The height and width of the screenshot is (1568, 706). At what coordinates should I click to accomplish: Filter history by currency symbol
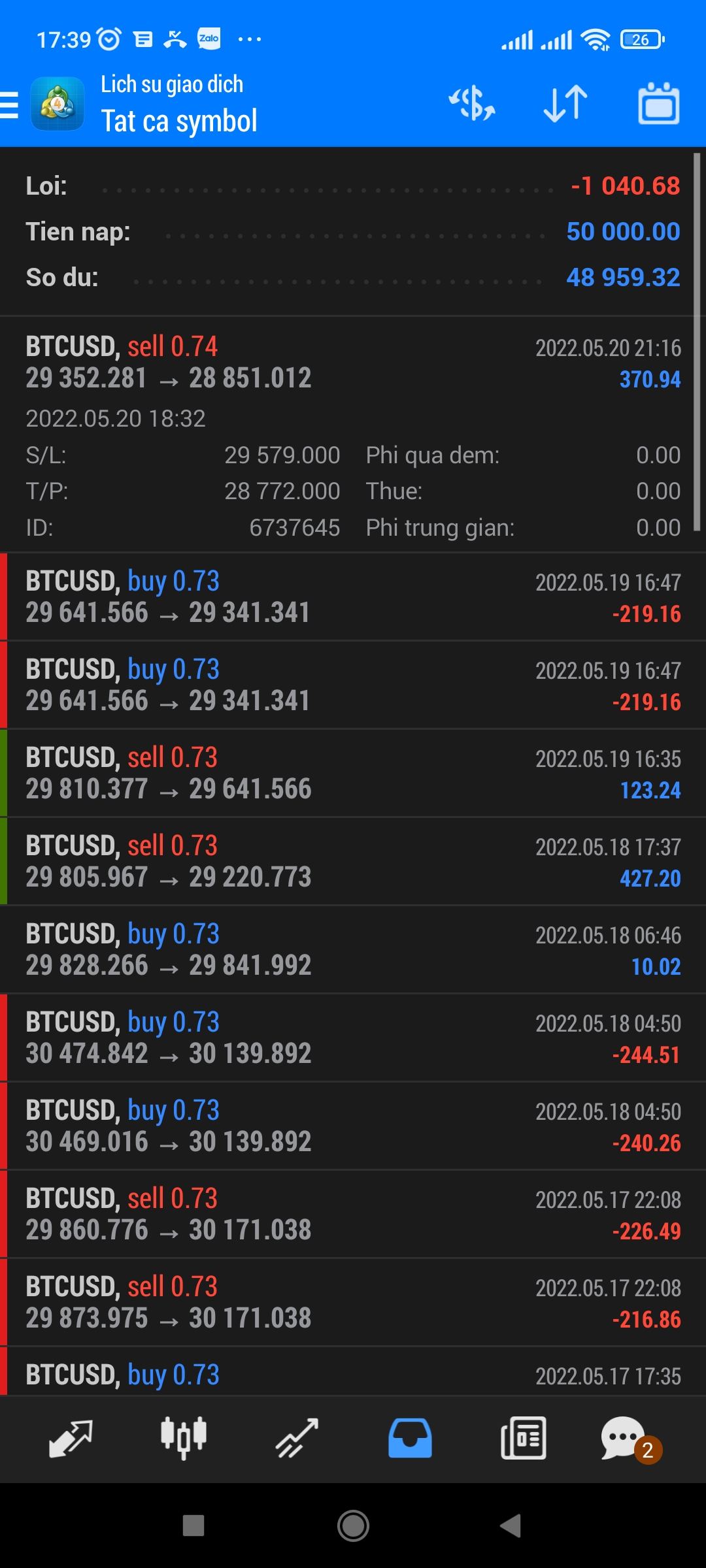pos(471,105)
